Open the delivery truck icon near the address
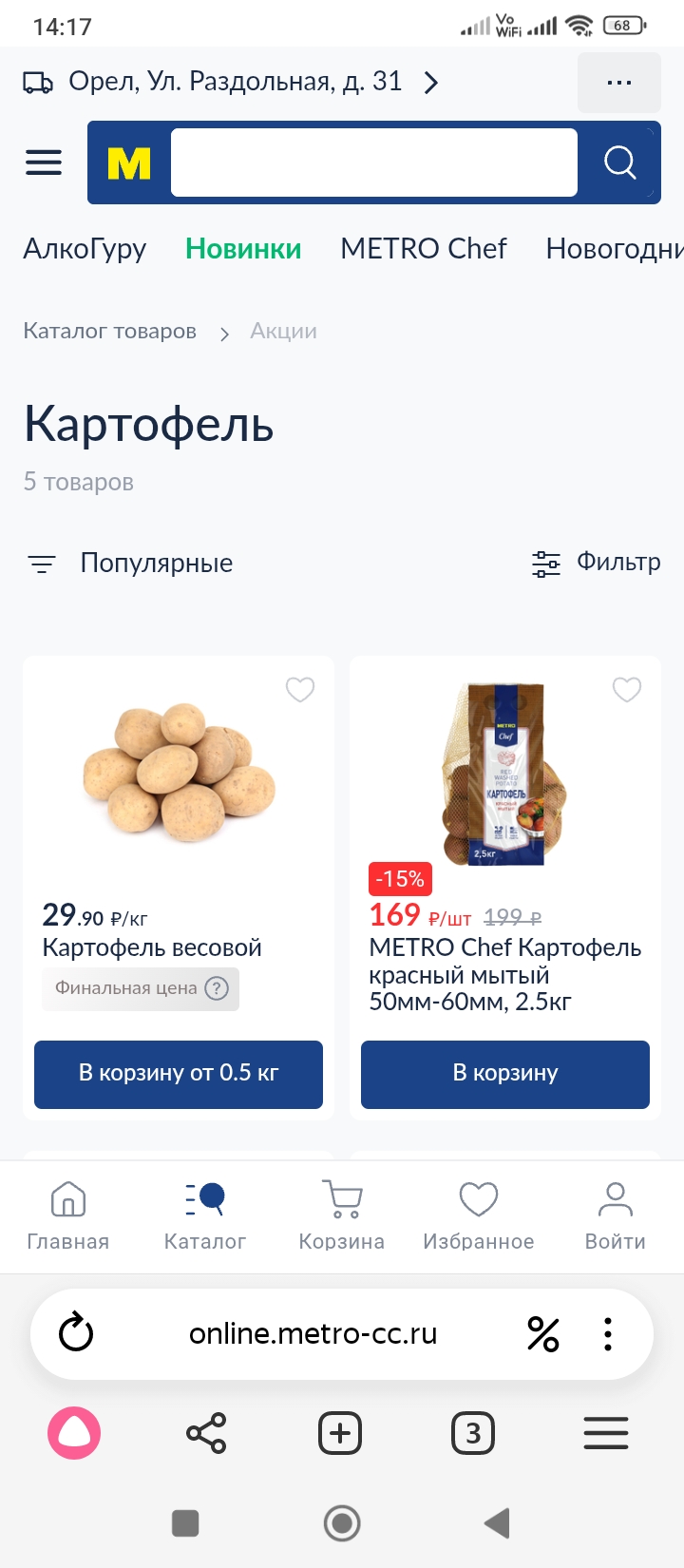 pyautogui.click(x=38, y=83)
